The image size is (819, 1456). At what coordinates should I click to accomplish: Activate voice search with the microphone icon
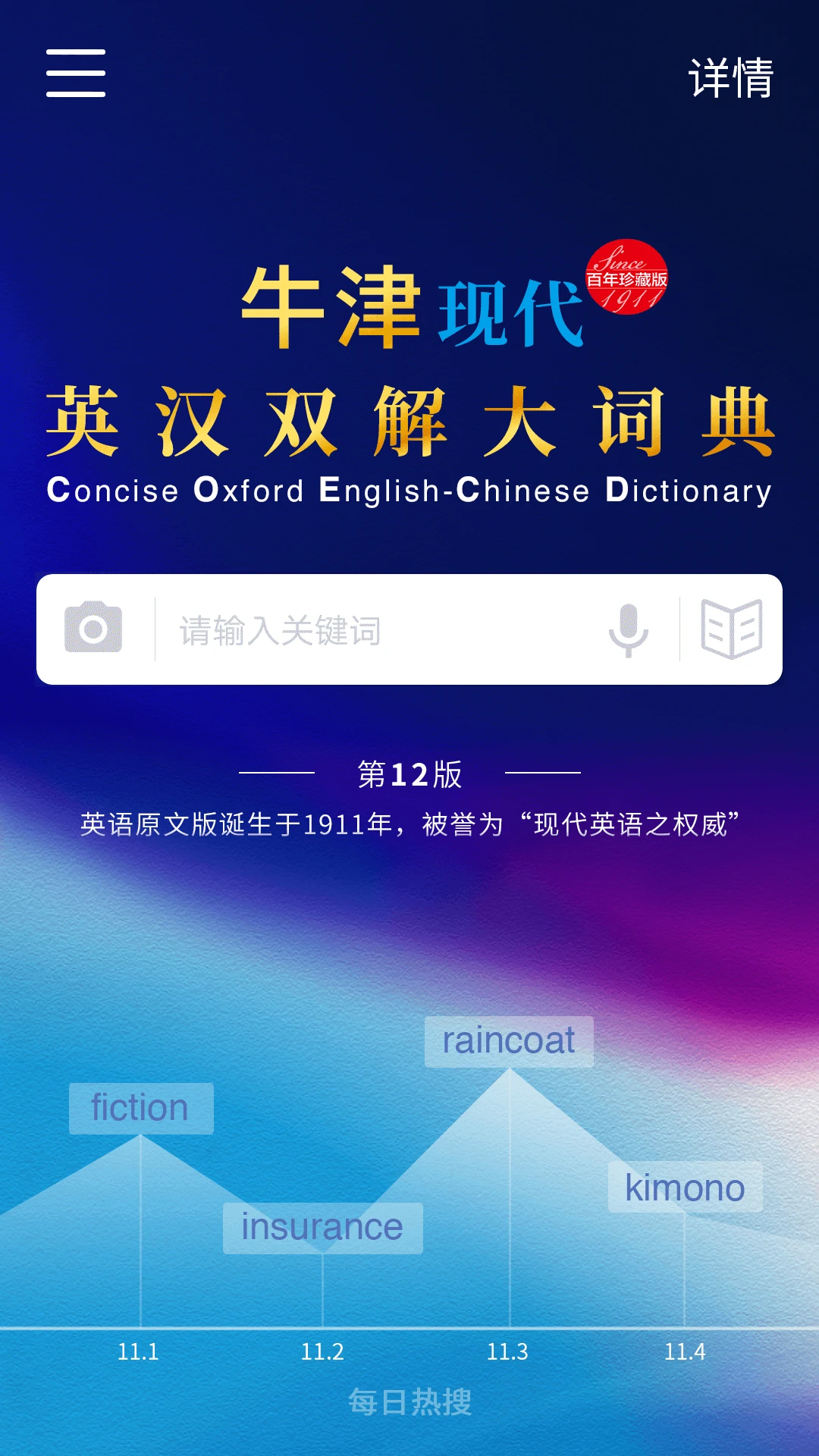click(x=628, y=630)
